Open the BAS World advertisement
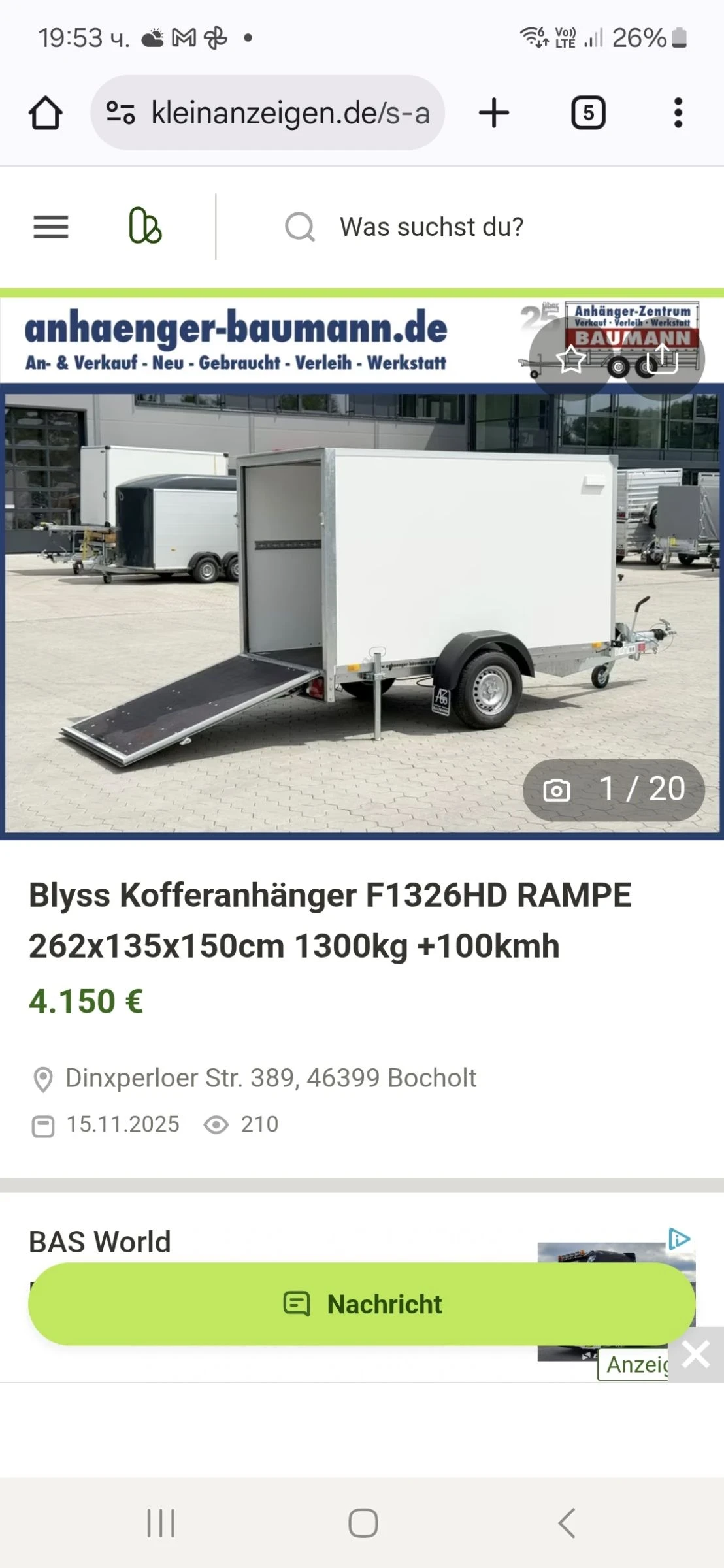The image size is (724, 1568). 100,1242
